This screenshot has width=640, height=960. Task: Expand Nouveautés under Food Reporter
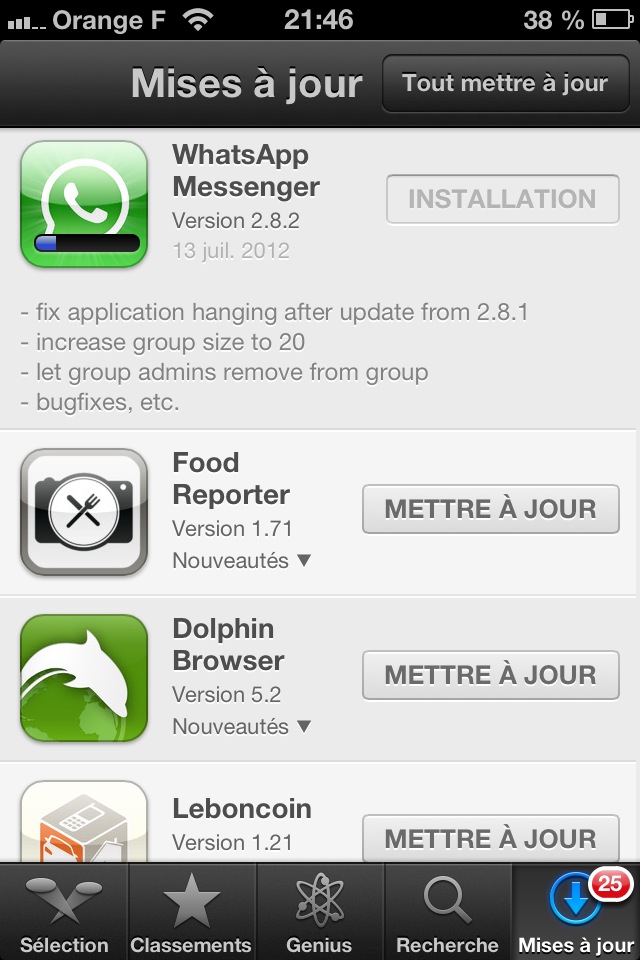(x=242, y=561)
